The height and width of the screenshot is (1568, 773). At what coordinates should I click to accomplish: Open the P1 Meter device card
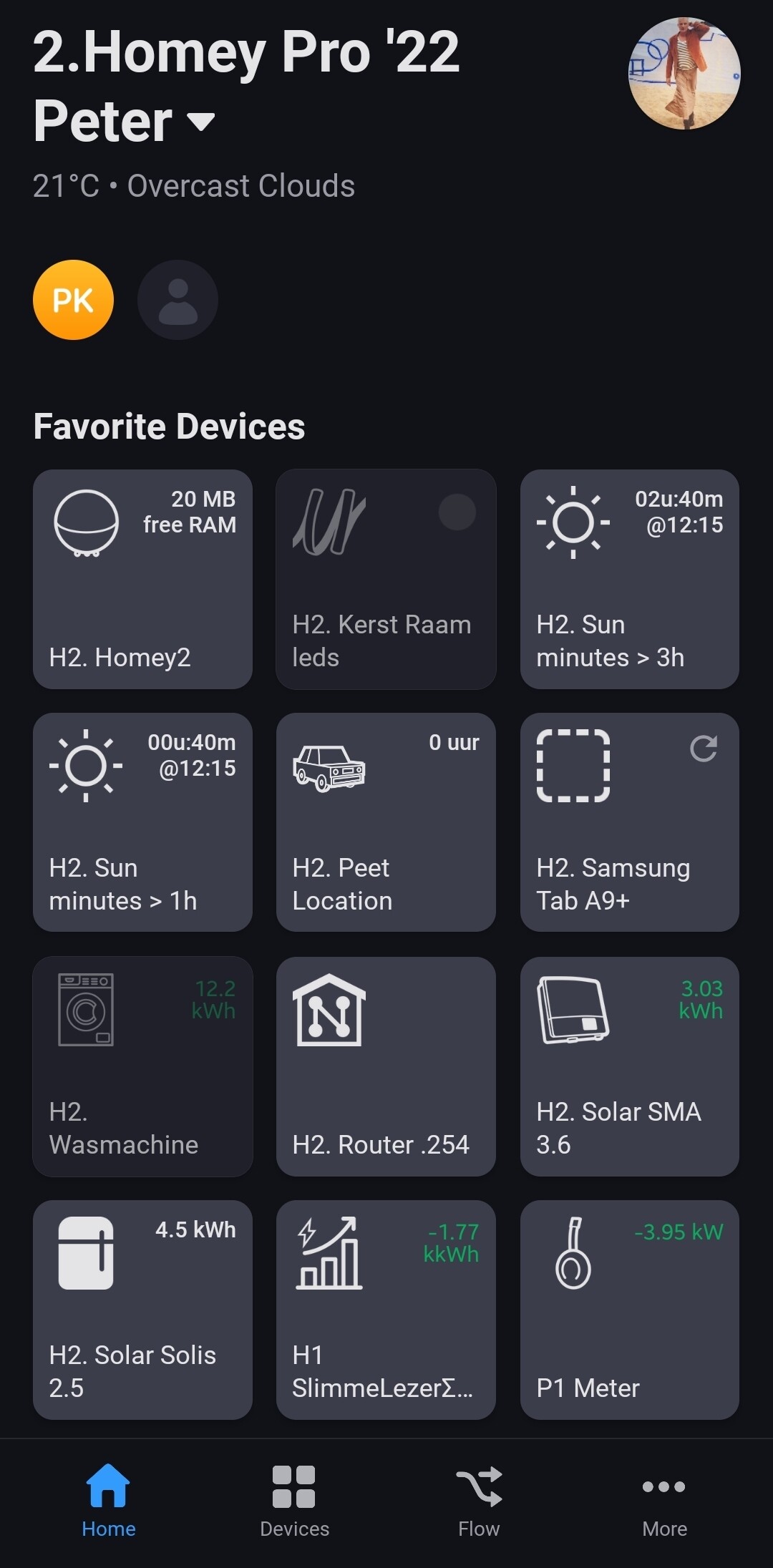pos(629,1310)
